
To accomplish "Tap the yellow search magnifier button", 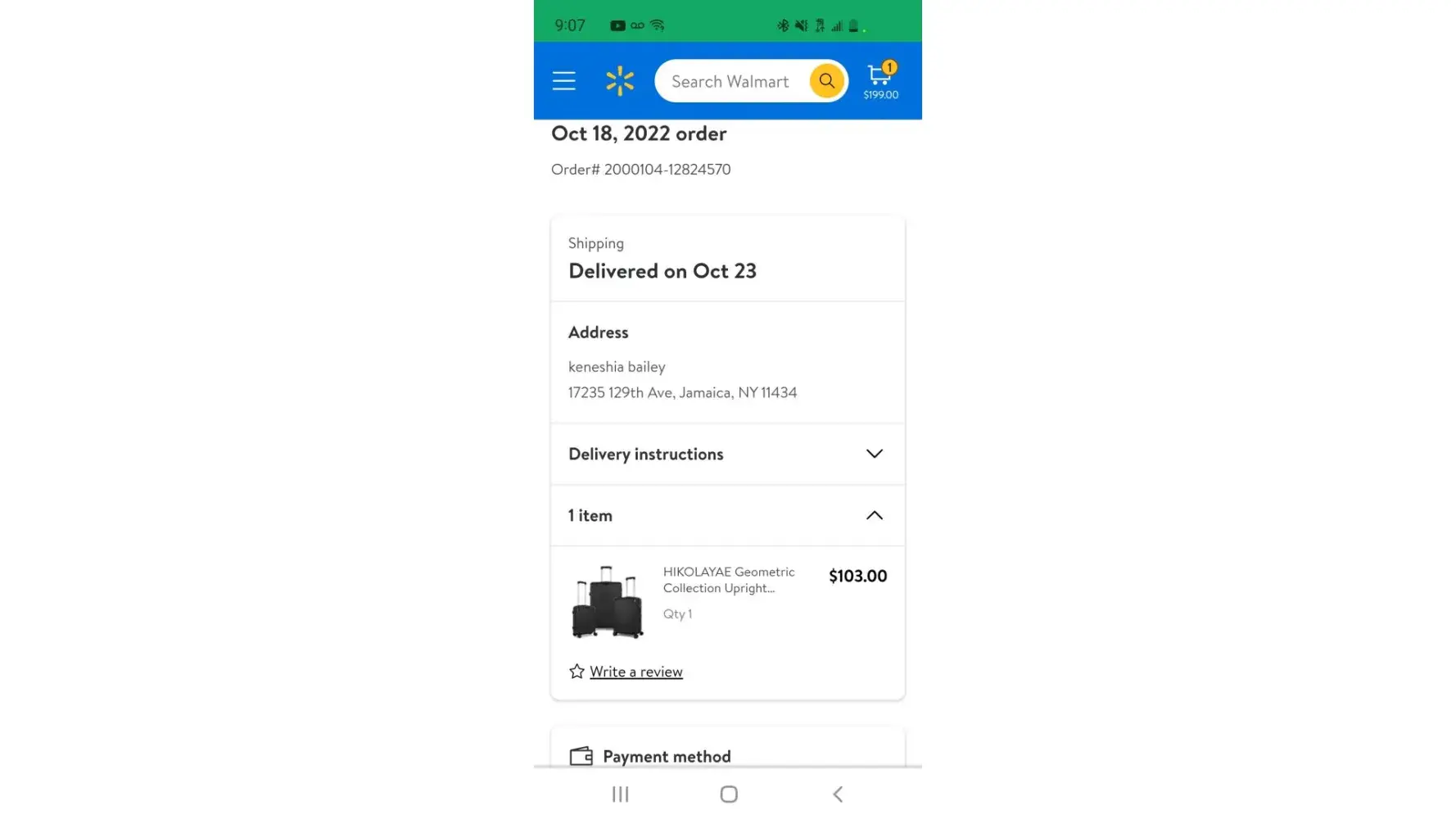I will [x=826, y=81].
